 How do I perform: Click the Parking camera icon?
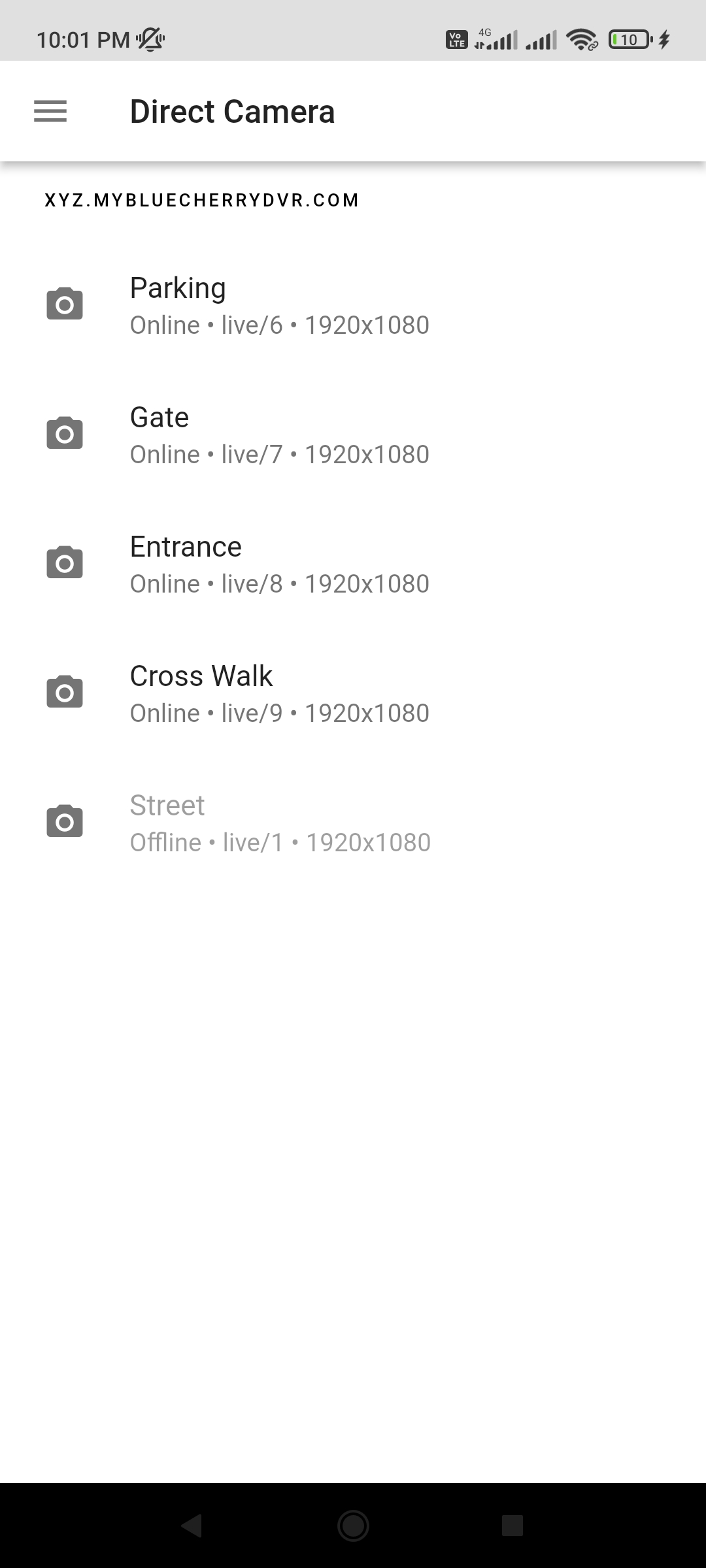[63, 303]
